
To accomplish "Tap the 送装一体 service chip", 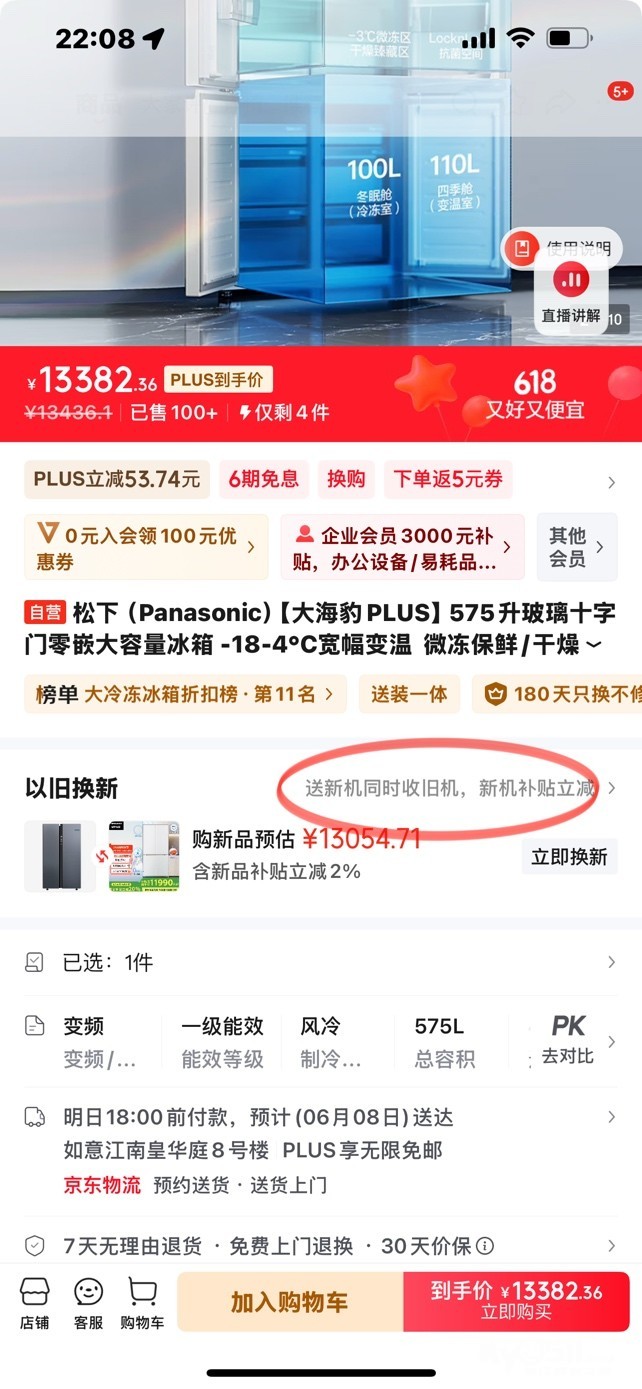I will pos(409,694).
